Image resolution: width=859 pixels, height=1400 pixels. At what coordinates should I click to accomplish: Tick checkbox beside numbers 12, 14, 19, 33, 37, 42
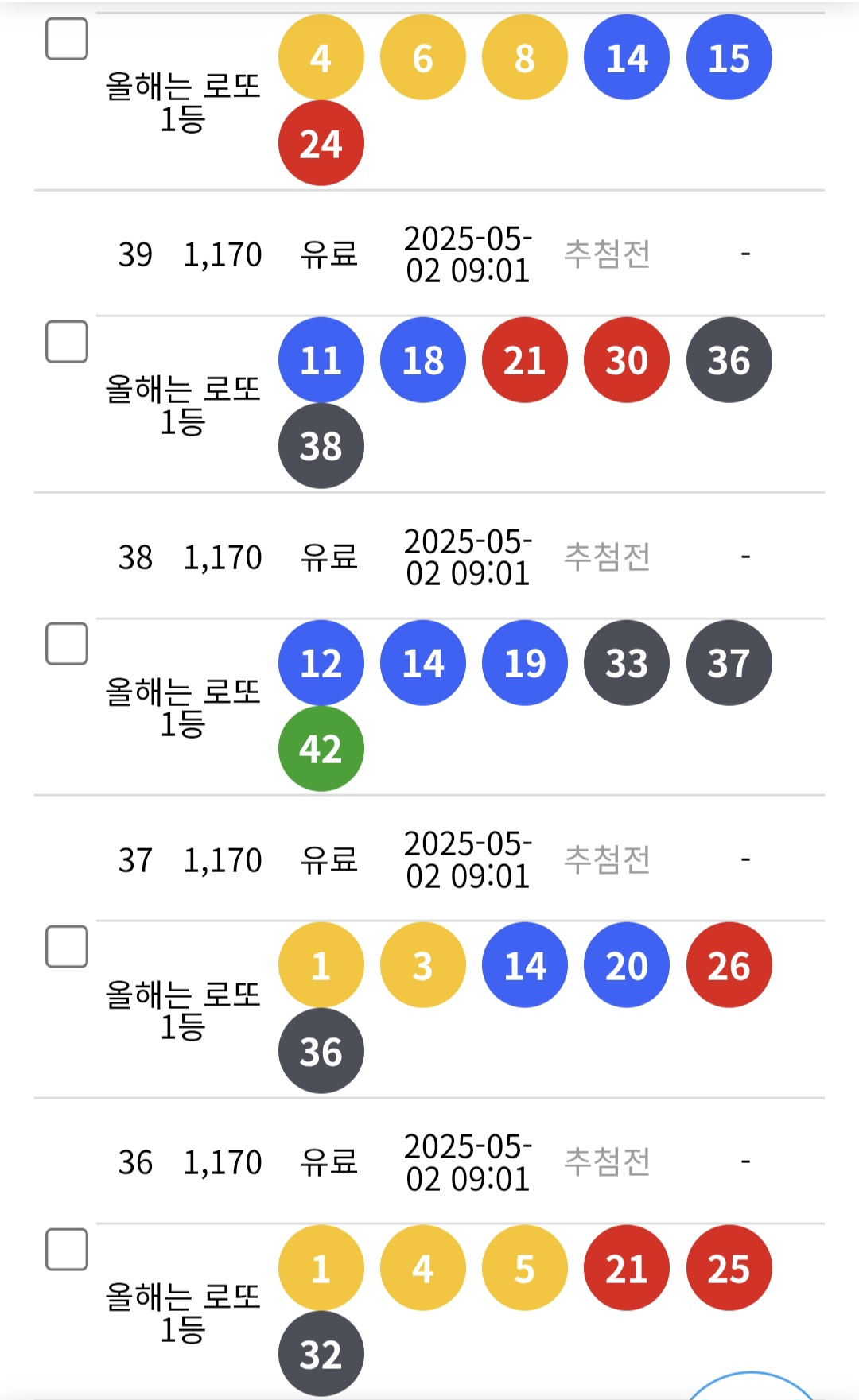67,644
